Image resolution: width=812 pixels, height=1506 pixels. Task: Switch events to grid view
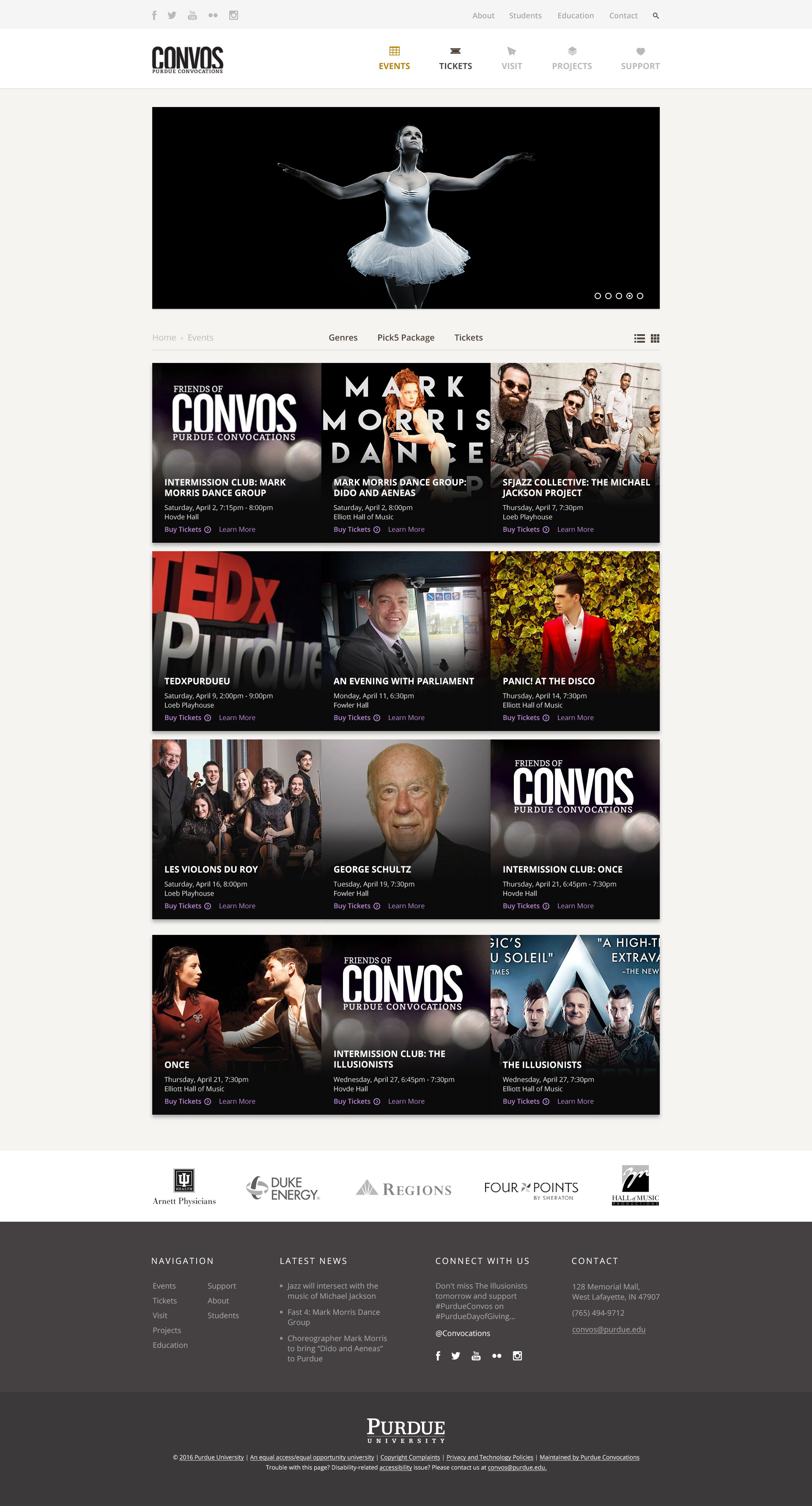[656, 338]
